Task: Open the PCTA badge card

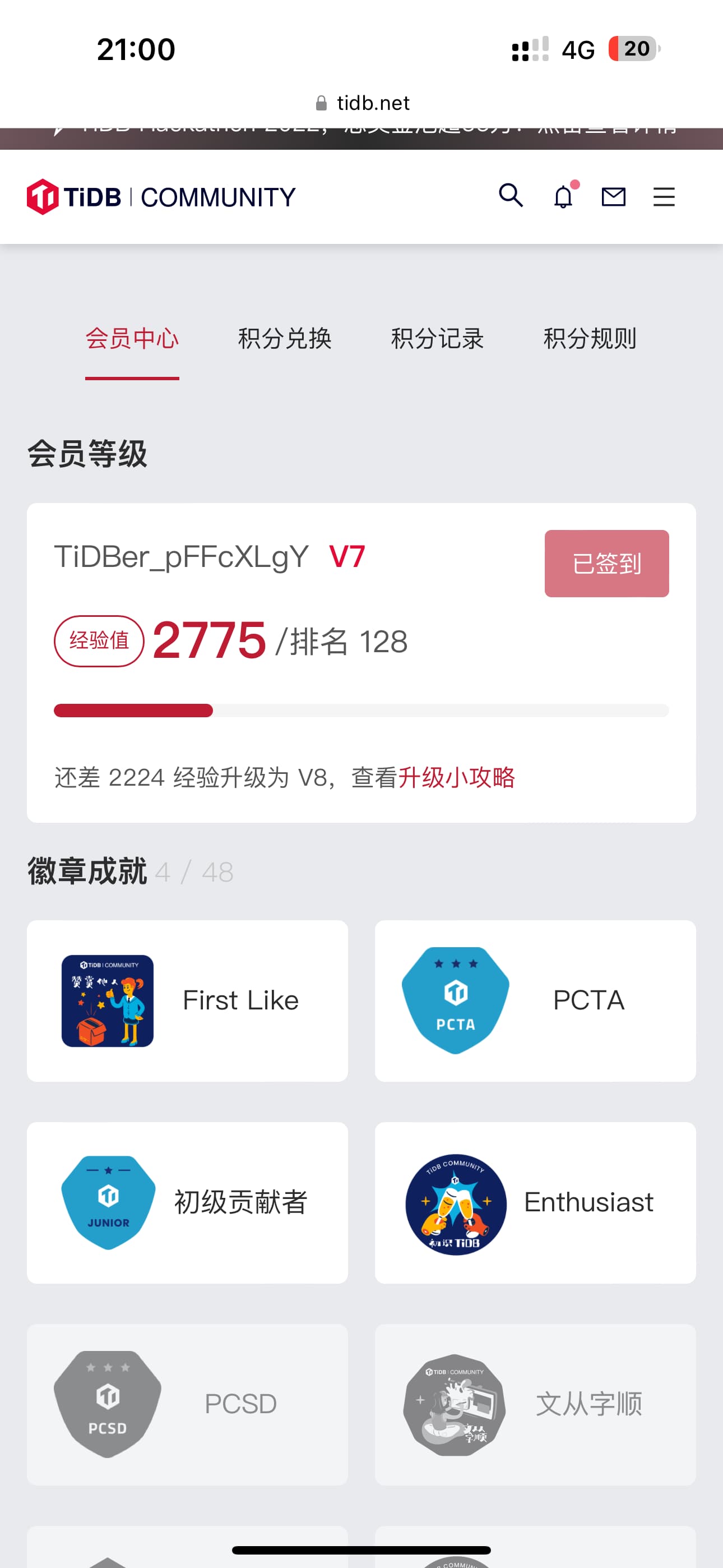Action: pos(535,1000)
